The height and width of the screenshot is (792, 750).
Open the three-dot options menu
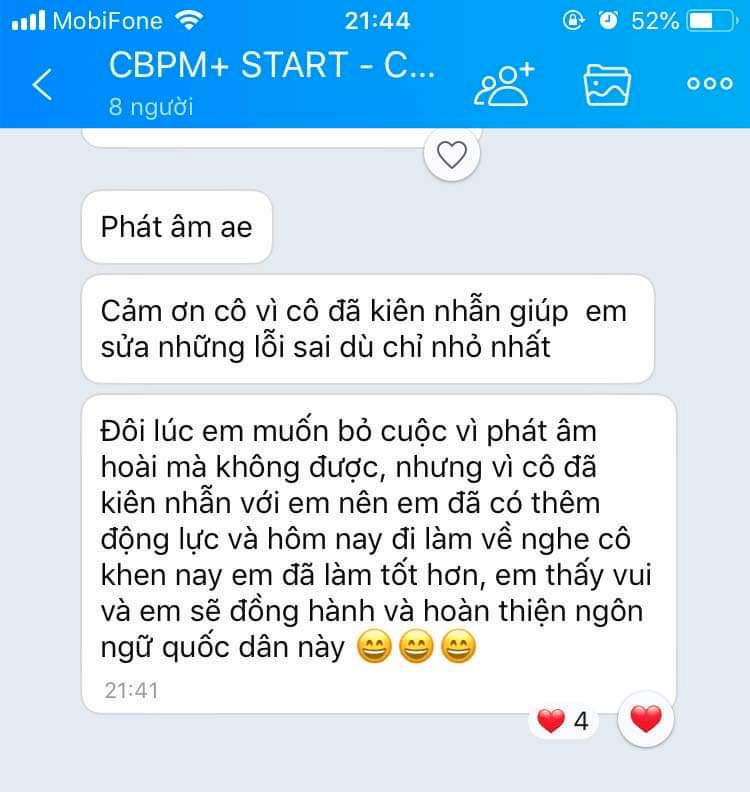[x=710, y=85]
